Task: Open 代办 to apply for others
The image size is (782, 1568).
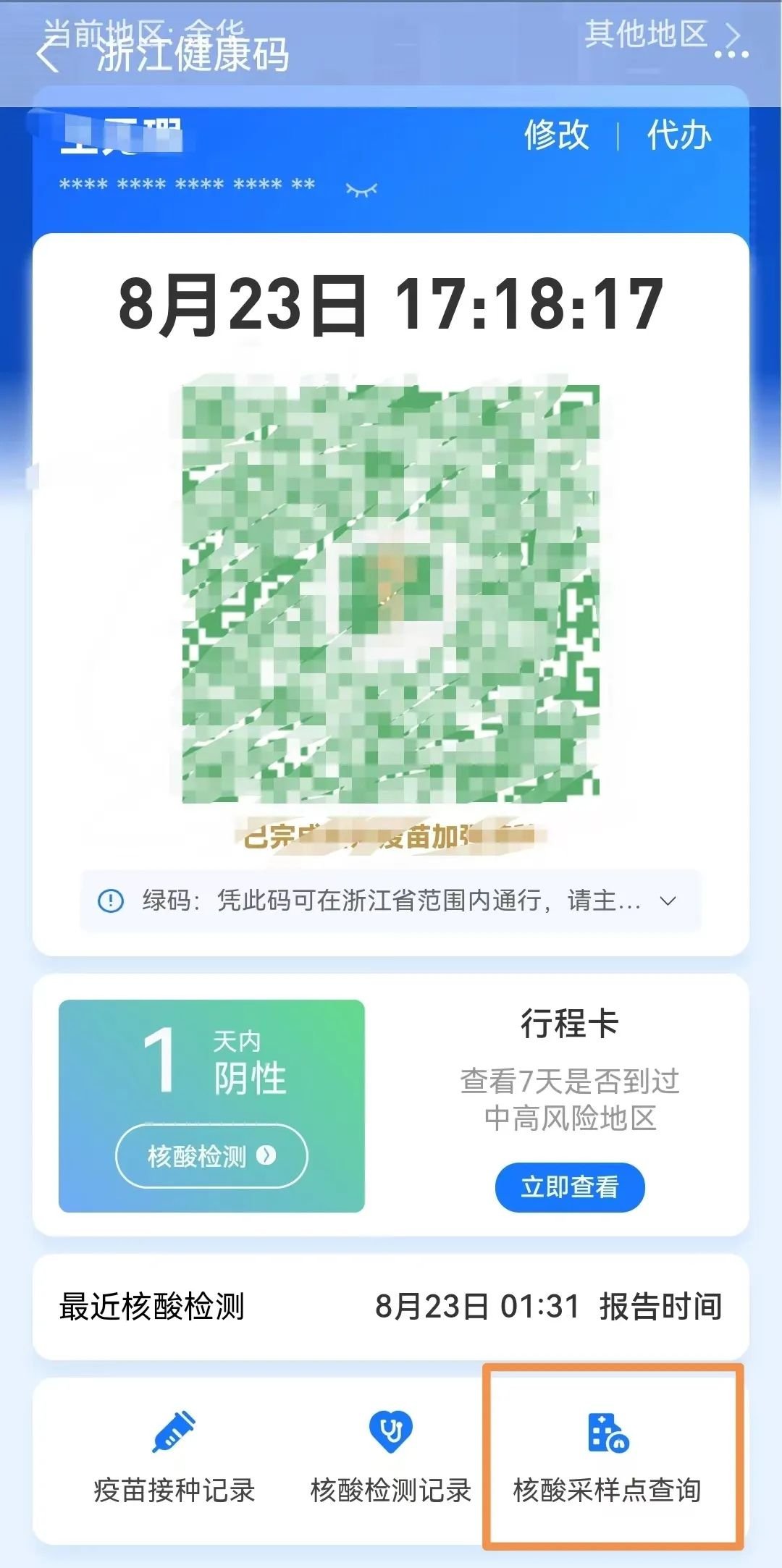Action: coord(678,135)
